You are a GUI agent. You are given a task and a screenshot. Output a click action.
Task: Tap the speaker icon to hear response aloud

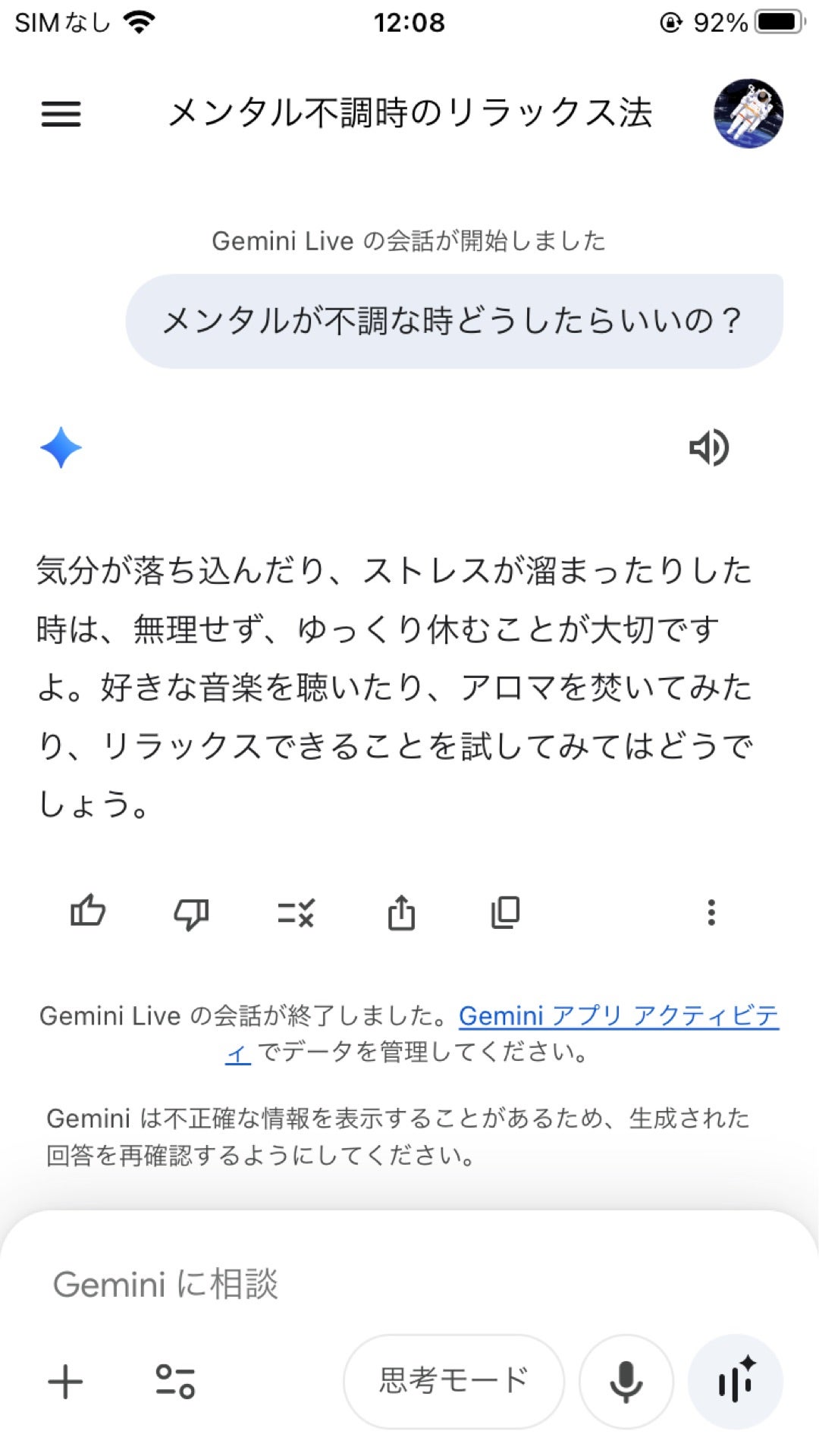point(708,449)
